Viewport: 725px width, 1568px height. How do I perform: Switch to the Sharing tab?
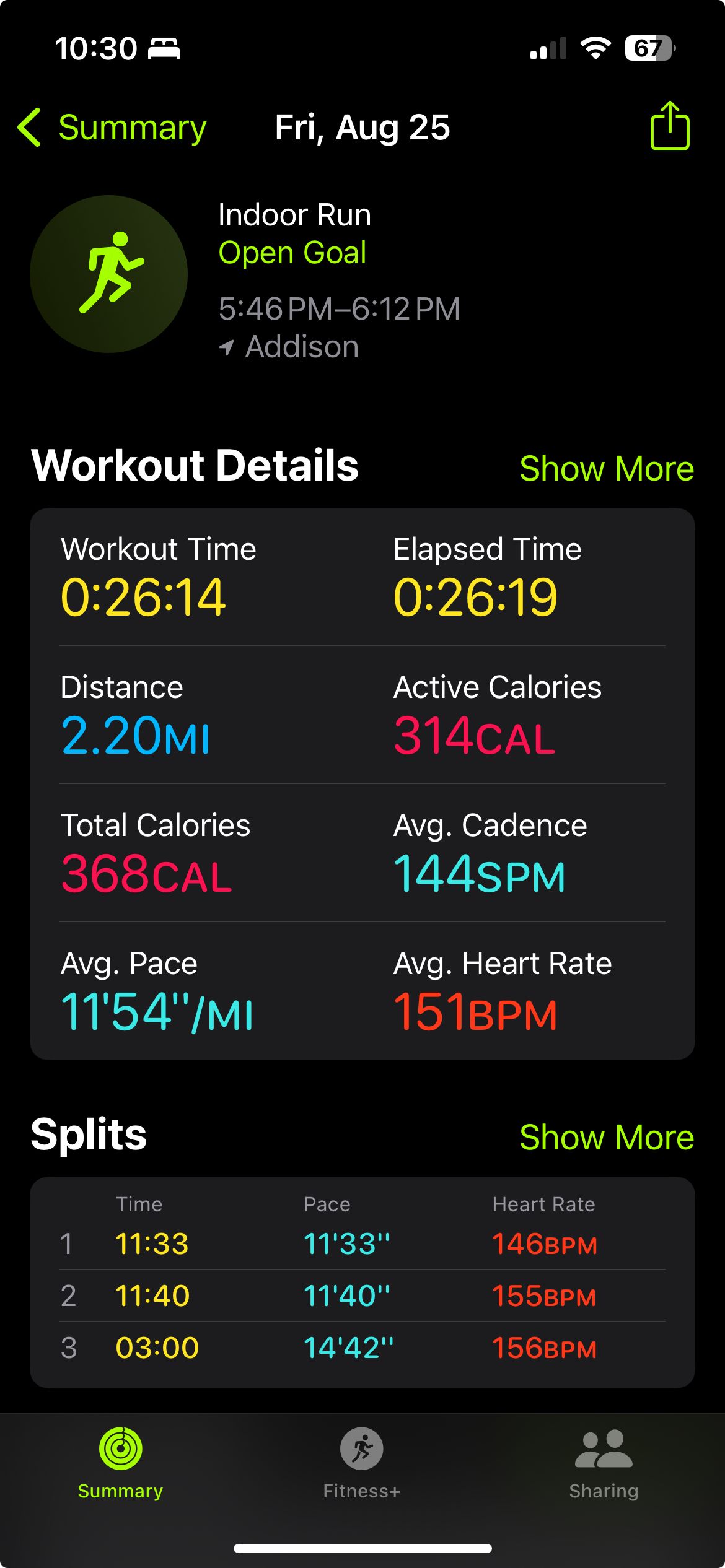604,1464
